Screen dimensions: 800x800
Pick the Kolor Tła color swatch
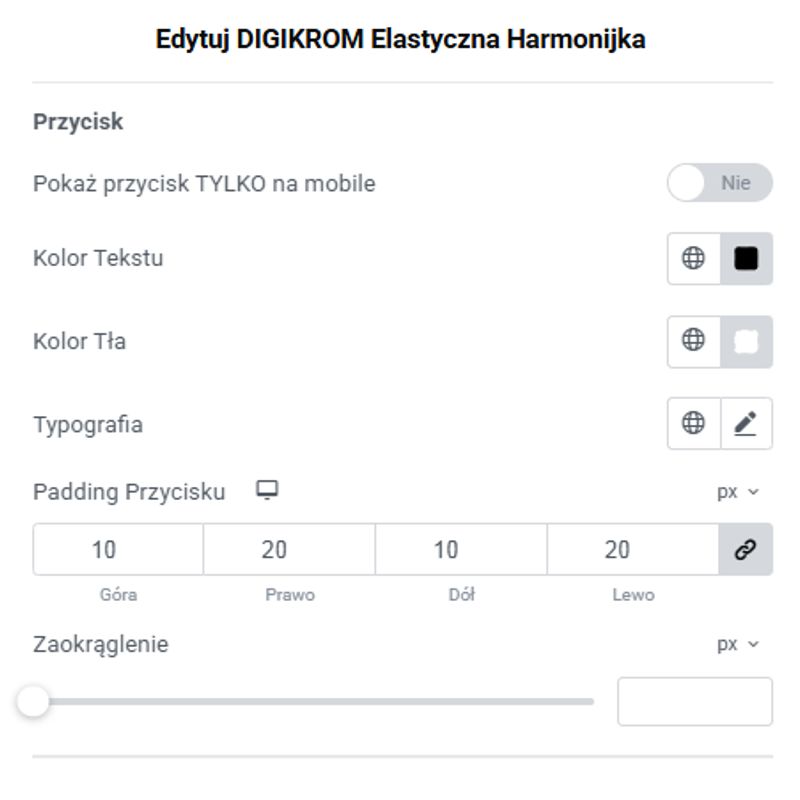coord(746,341)
